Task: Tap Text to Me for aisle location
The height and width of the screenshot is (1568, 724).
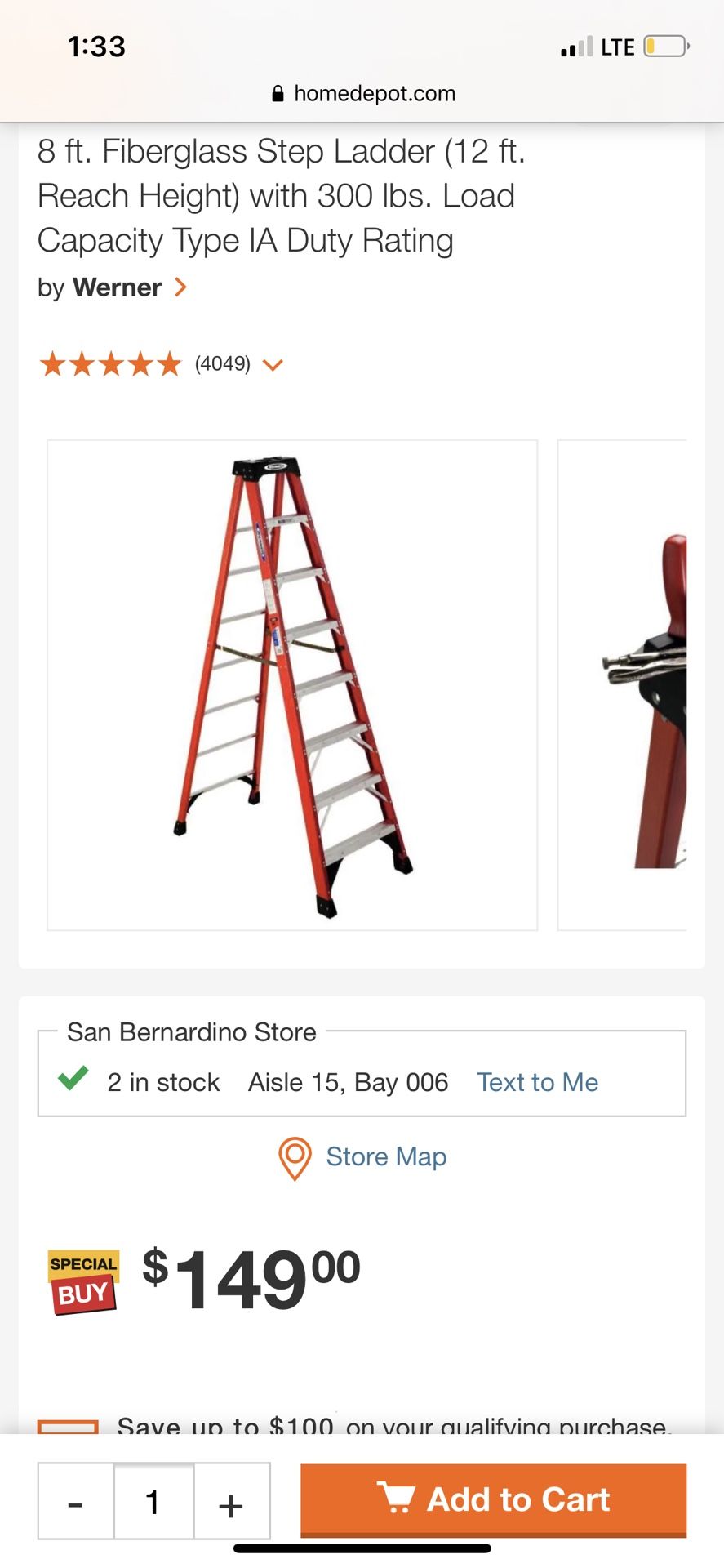Action: point(537,1082)
